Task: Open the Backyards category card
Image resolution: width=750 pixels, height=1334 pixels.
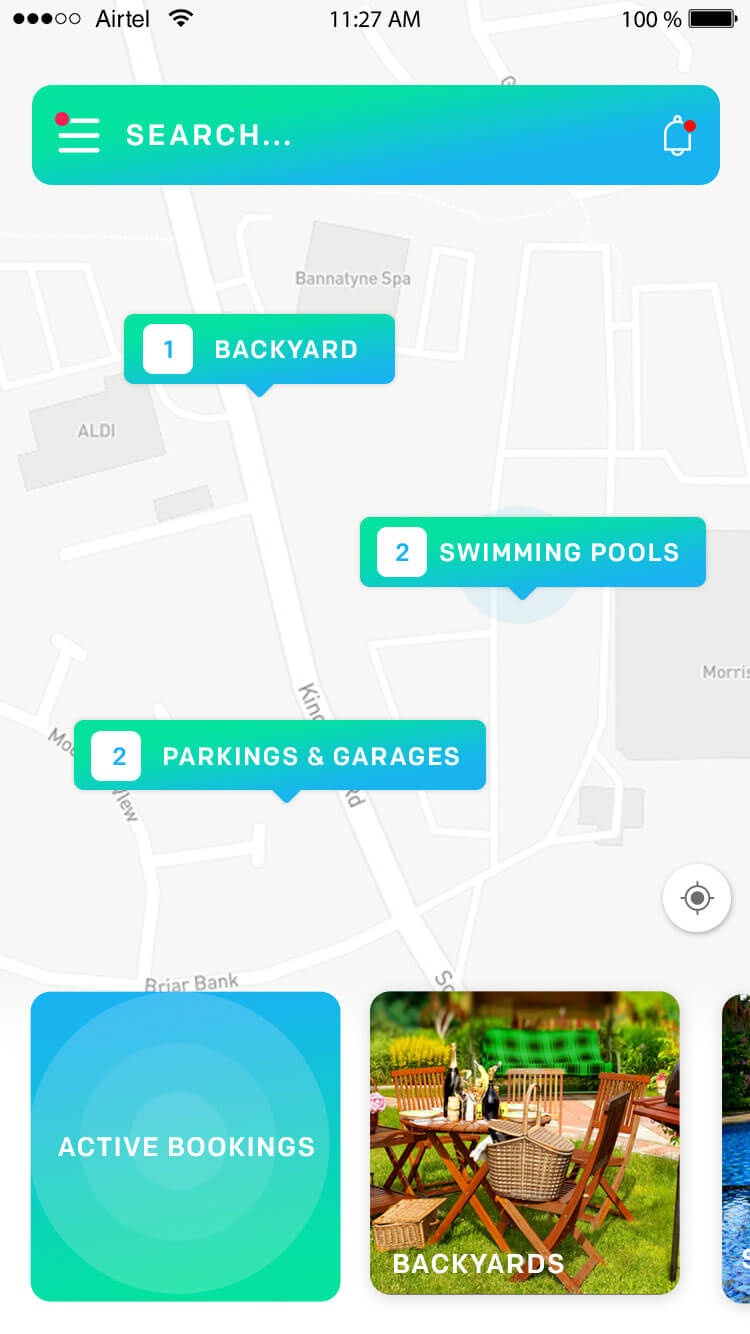Action: (525, 1143)
